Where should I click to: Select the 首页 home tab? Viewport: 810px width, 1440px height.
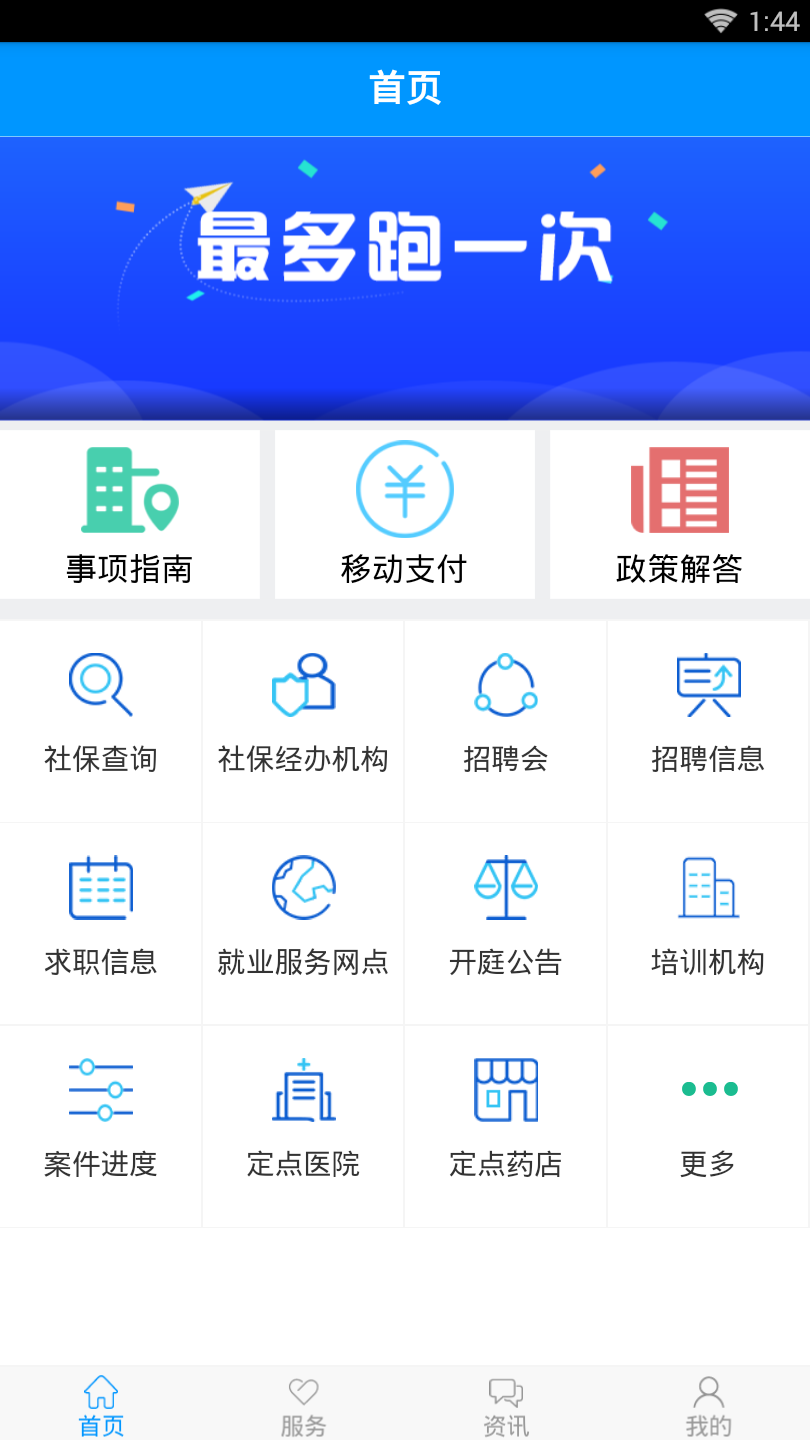tap(101, 1405)
